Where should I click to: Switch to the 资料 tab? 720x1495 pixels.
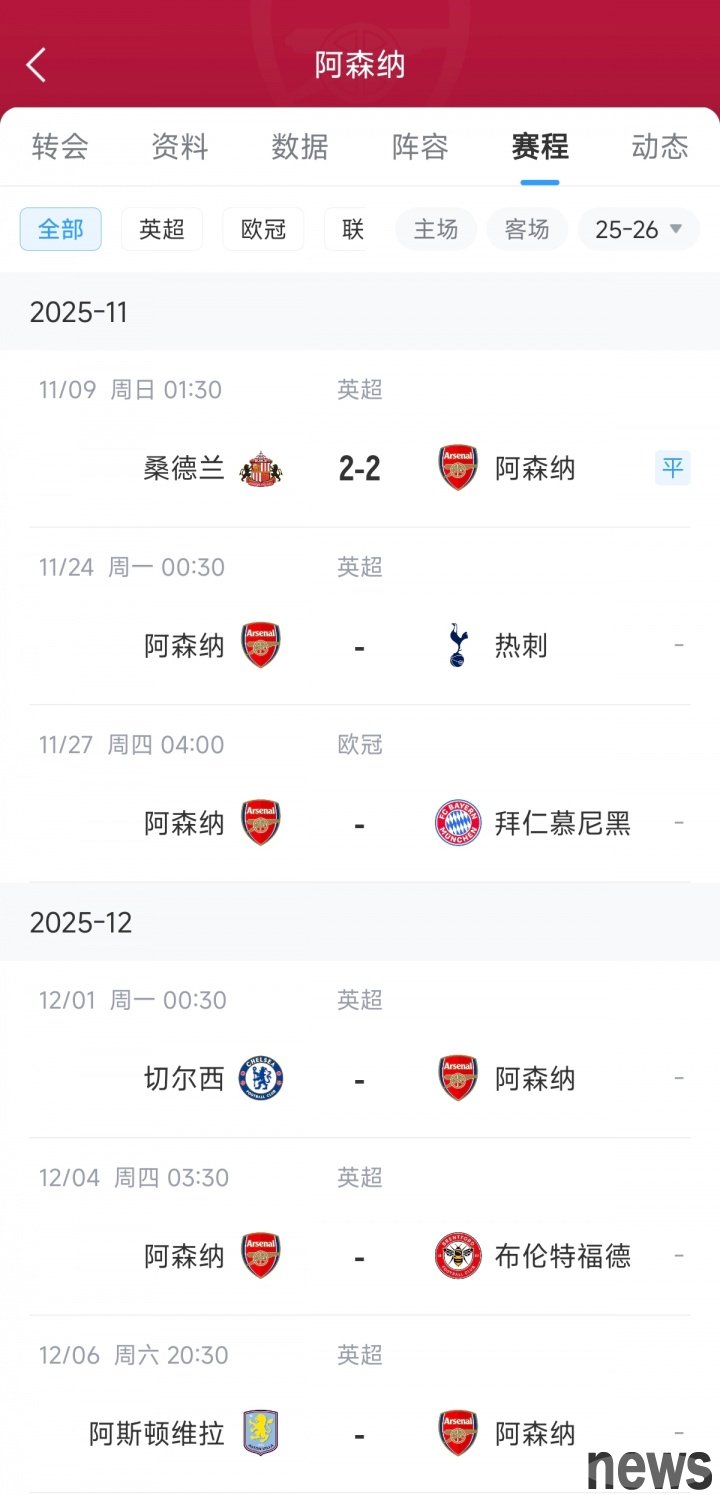pos(180,147)
